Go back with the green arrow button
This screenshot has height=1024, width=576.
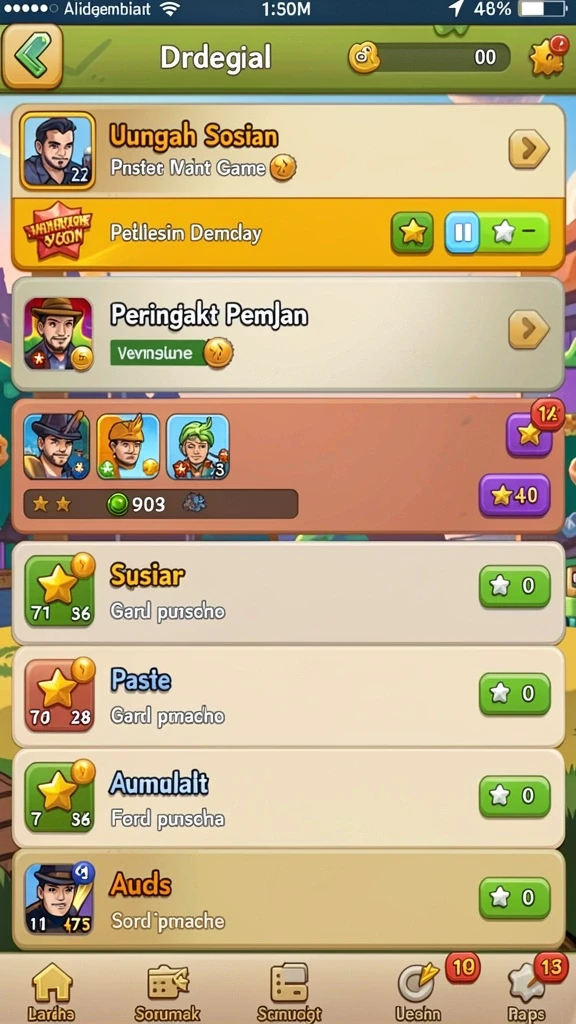33,56
